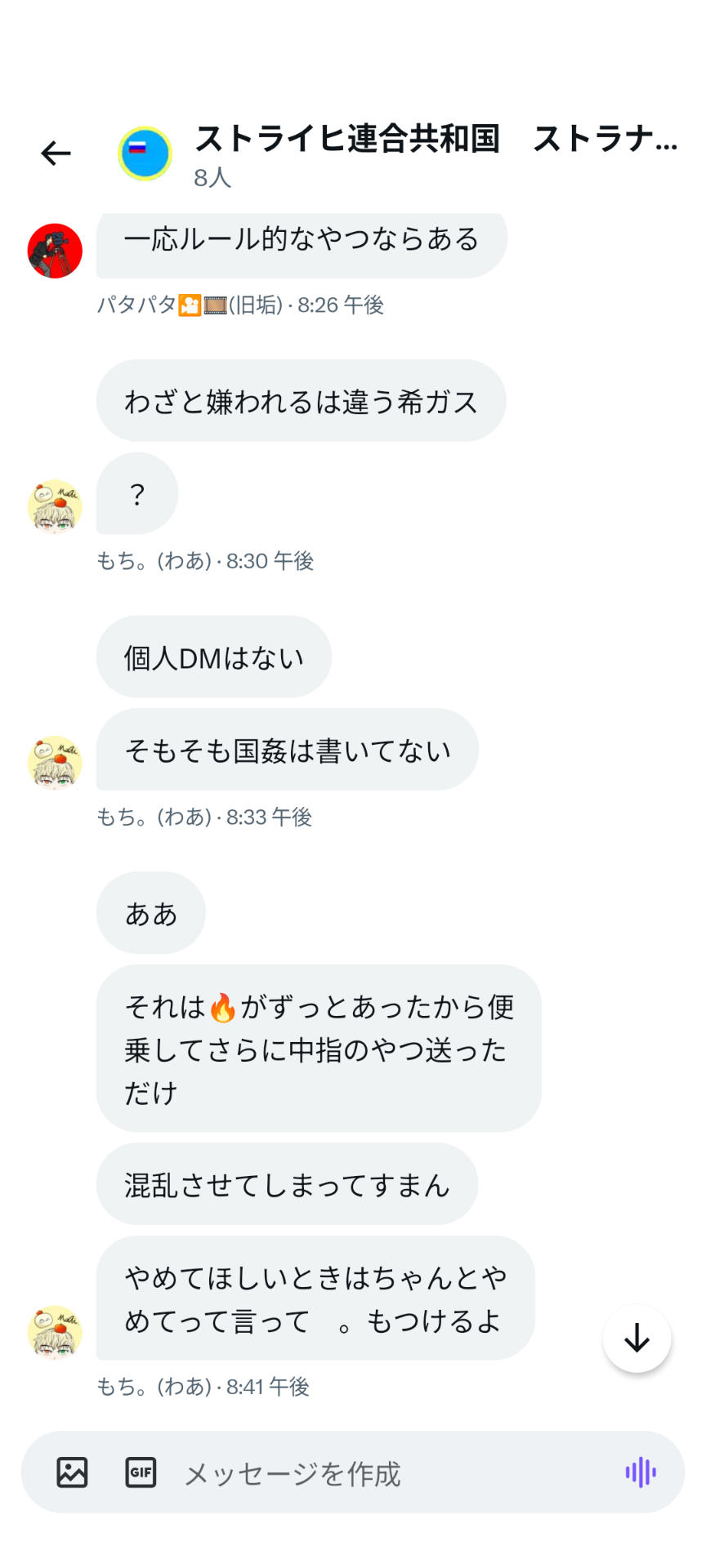Go back from the group chat
Image resolution: width=706 pixels, height=1568 pixels.
tap(56, 153)
